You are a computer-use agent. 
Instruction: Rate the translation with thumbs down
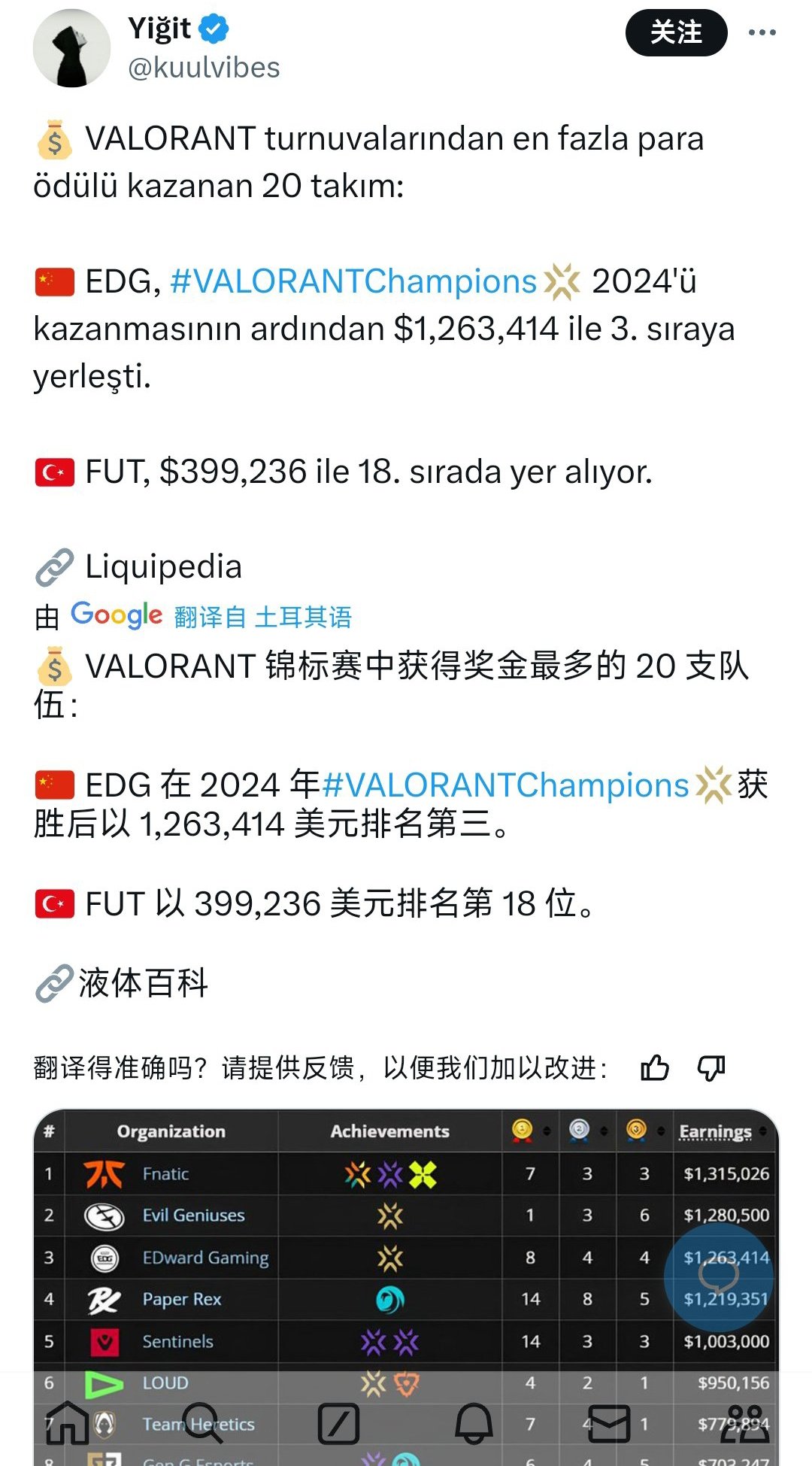[x=710, y=1067]
